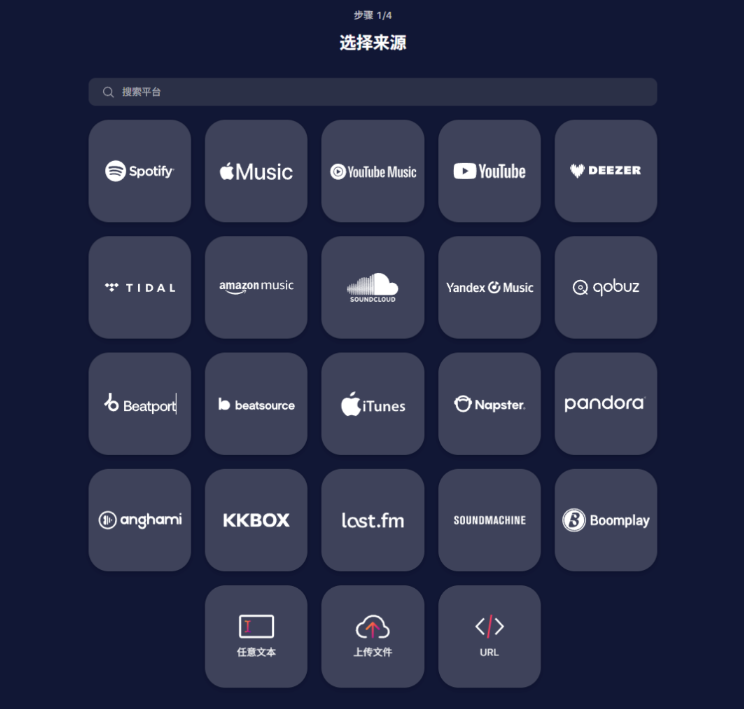Open Amazon Music source option
Image resolution: width=744 pixels, height=709 pixels.
[x=256, y=287]
